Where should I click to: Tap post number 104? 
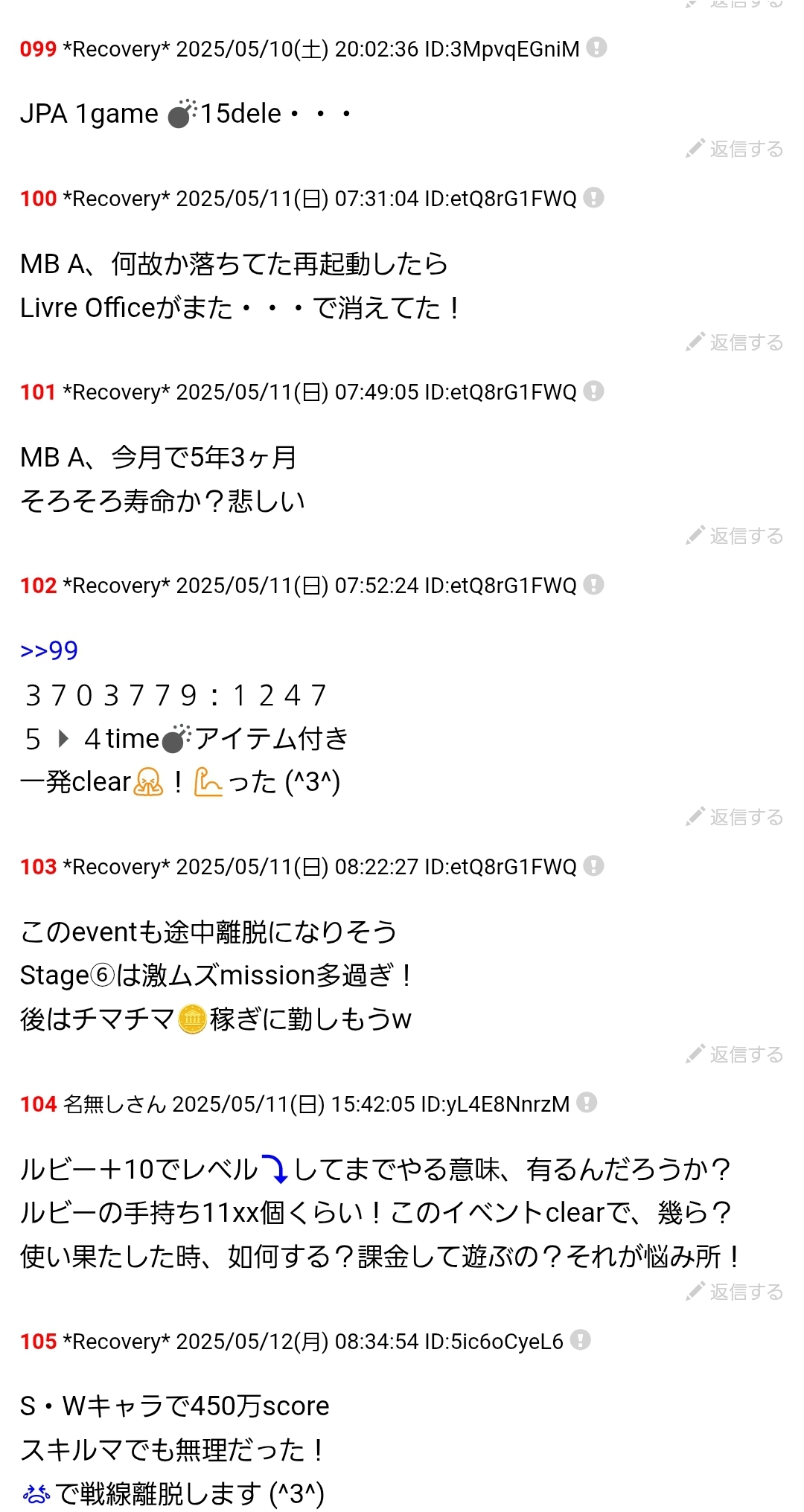39,1104
